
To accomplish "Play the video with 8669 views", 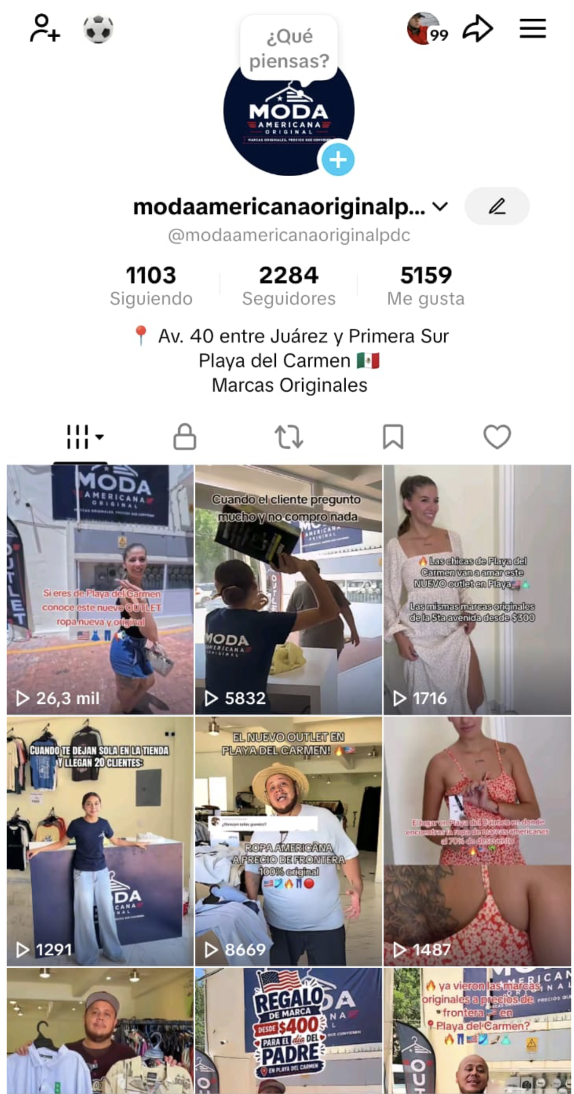I will pyautogui.click(x=289, y=841).
